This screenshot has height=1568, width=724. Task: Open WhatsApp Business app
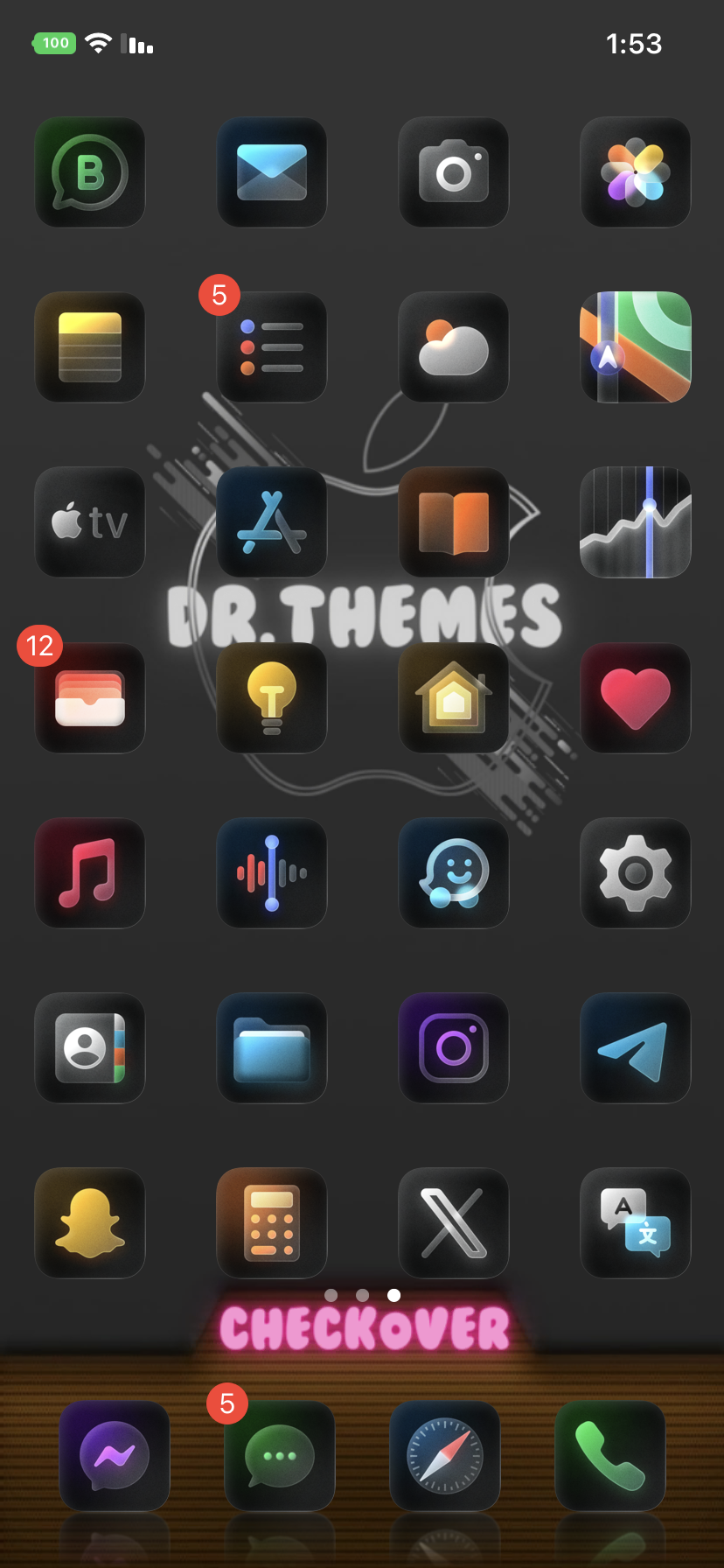click(x=90, y=172)
